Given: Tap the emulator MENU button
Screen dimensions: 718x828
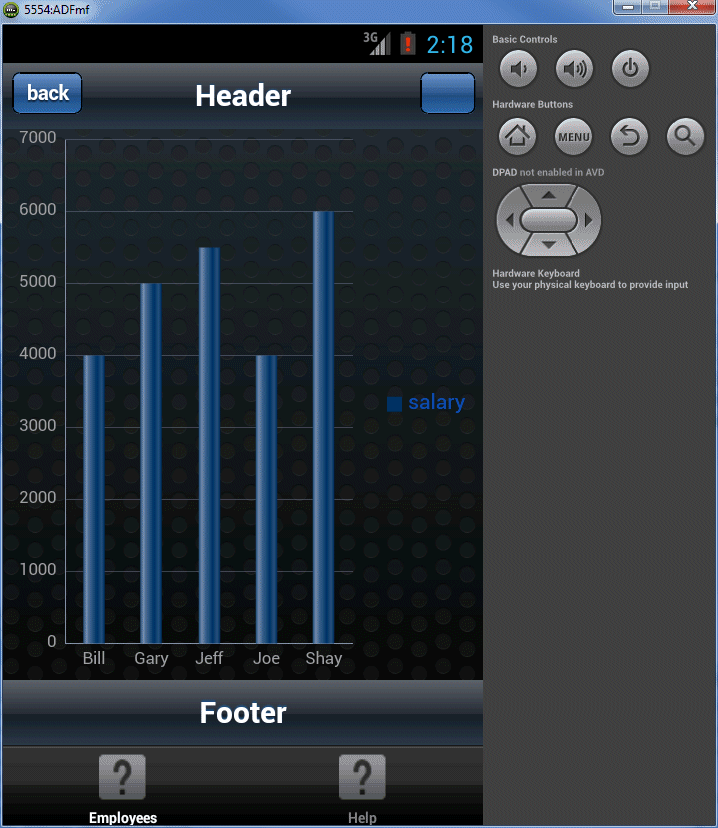Looking at the screenshot, I should pyautogui.click(x=573, y=136).
